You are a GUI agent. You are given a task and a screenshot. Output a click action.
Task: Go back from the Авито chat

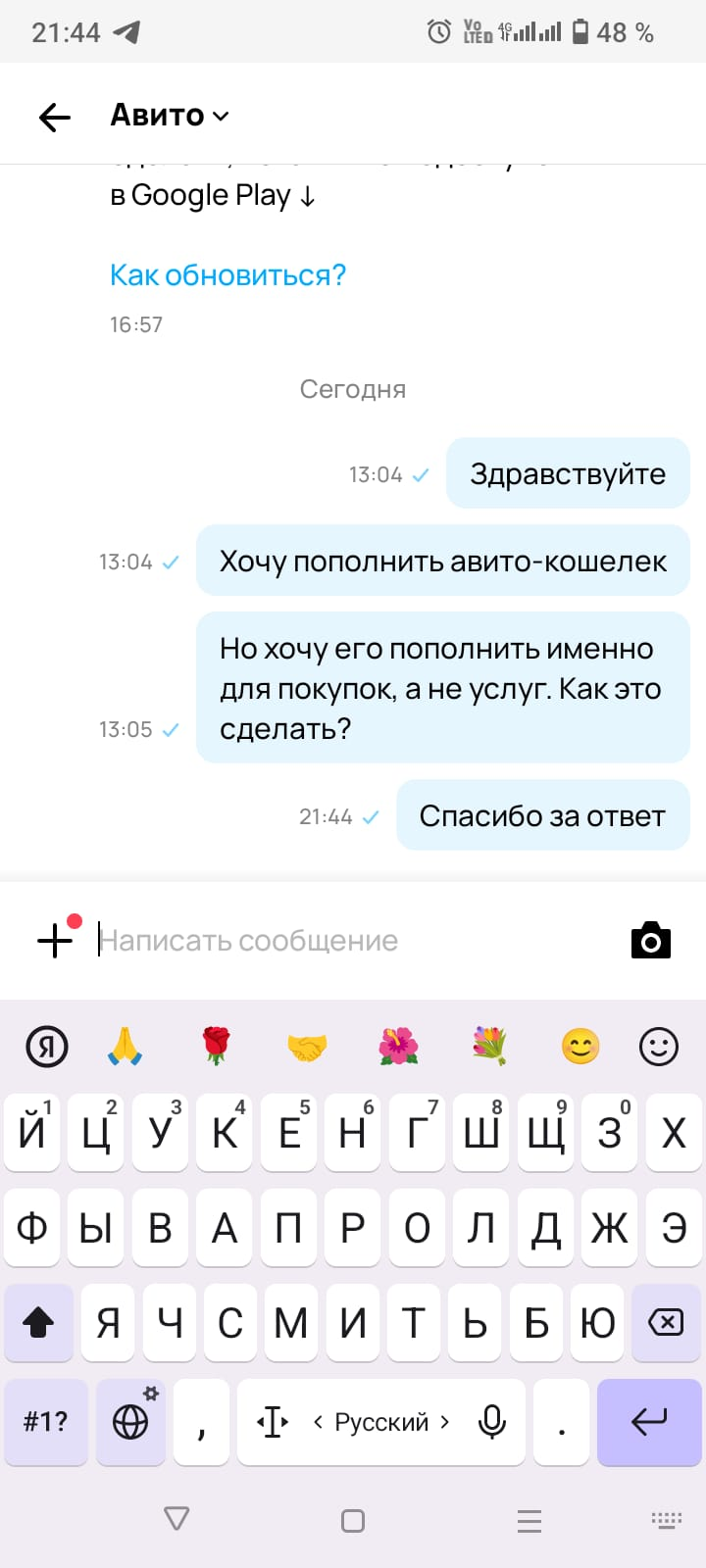[x=55, y=118]
